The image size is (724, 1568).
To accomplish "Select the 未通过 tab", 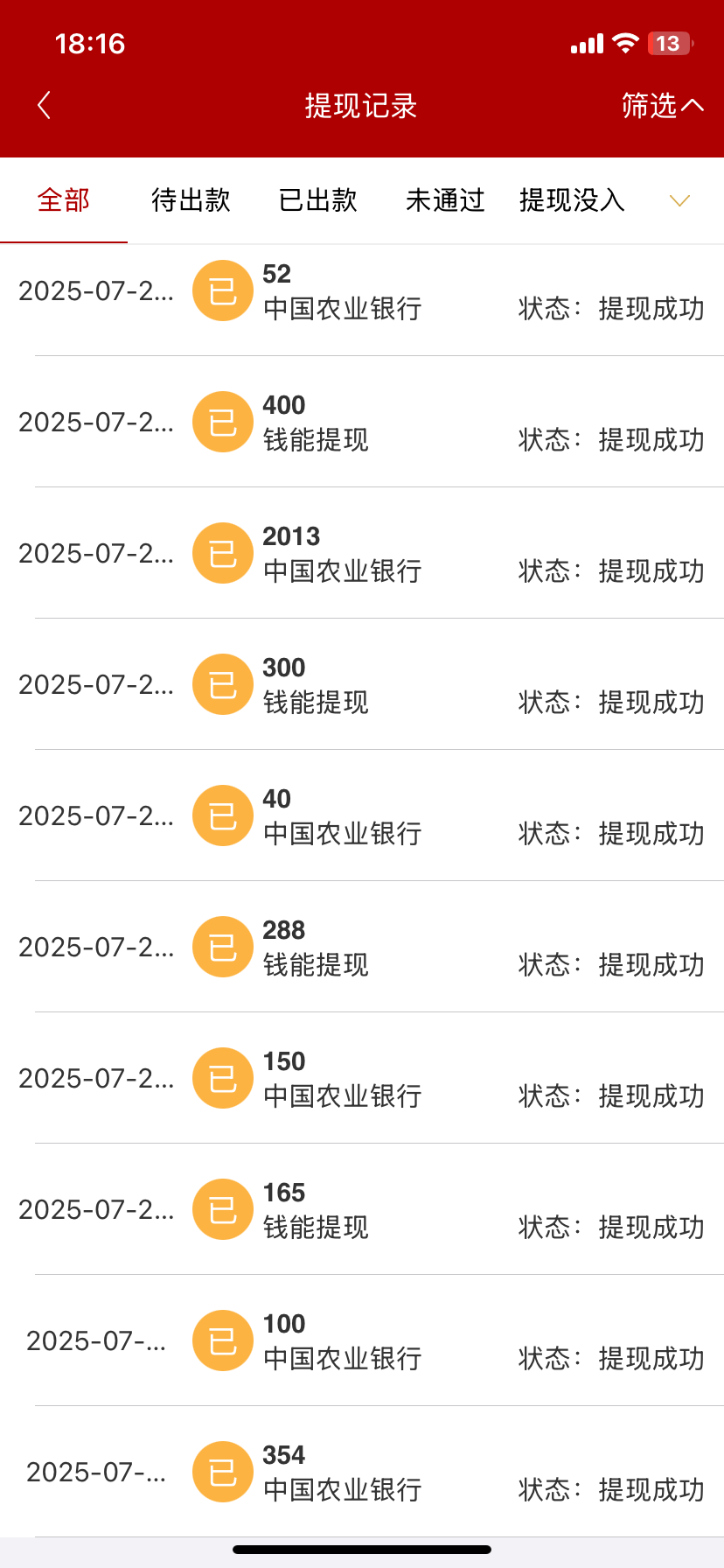I will pos(444,200).
